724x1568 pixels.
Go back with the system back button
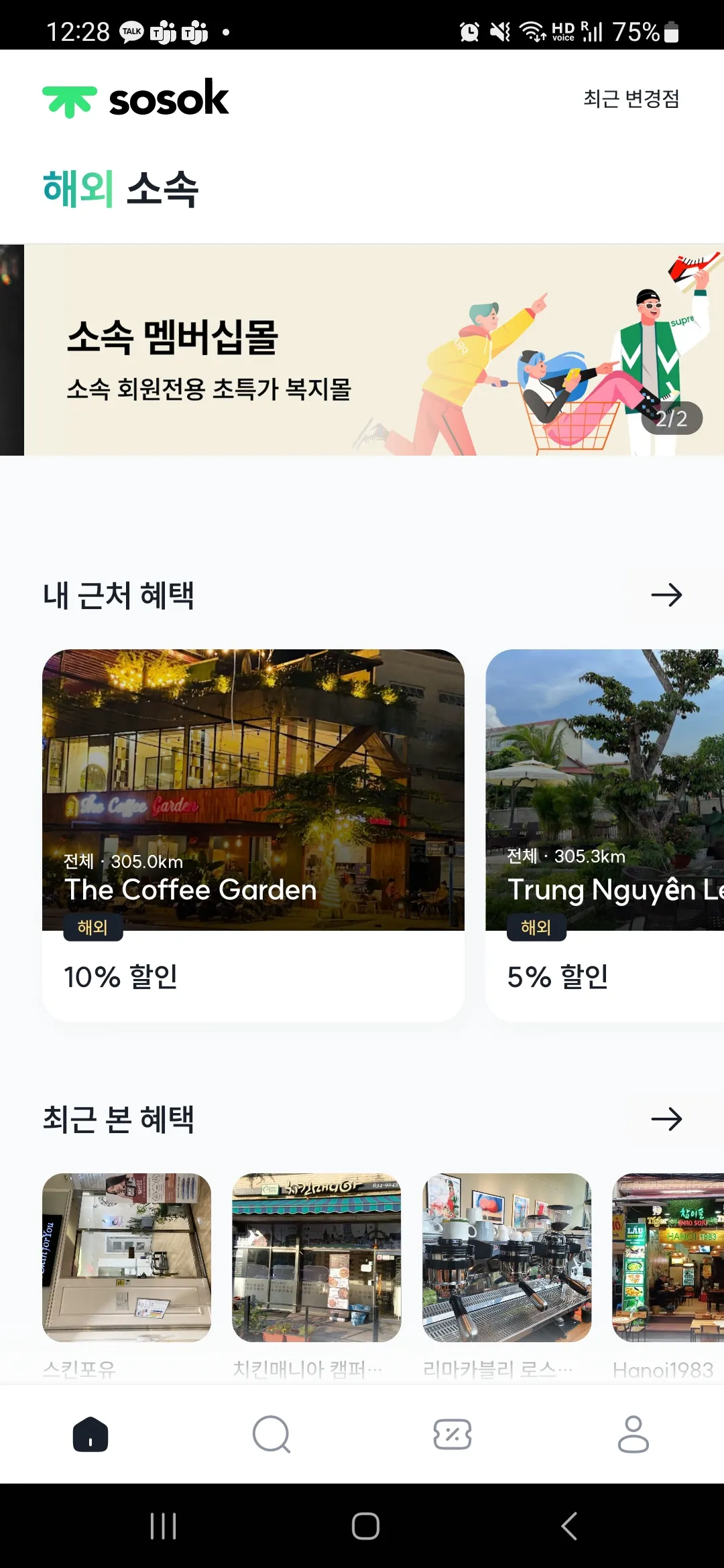coord(568,1526)
